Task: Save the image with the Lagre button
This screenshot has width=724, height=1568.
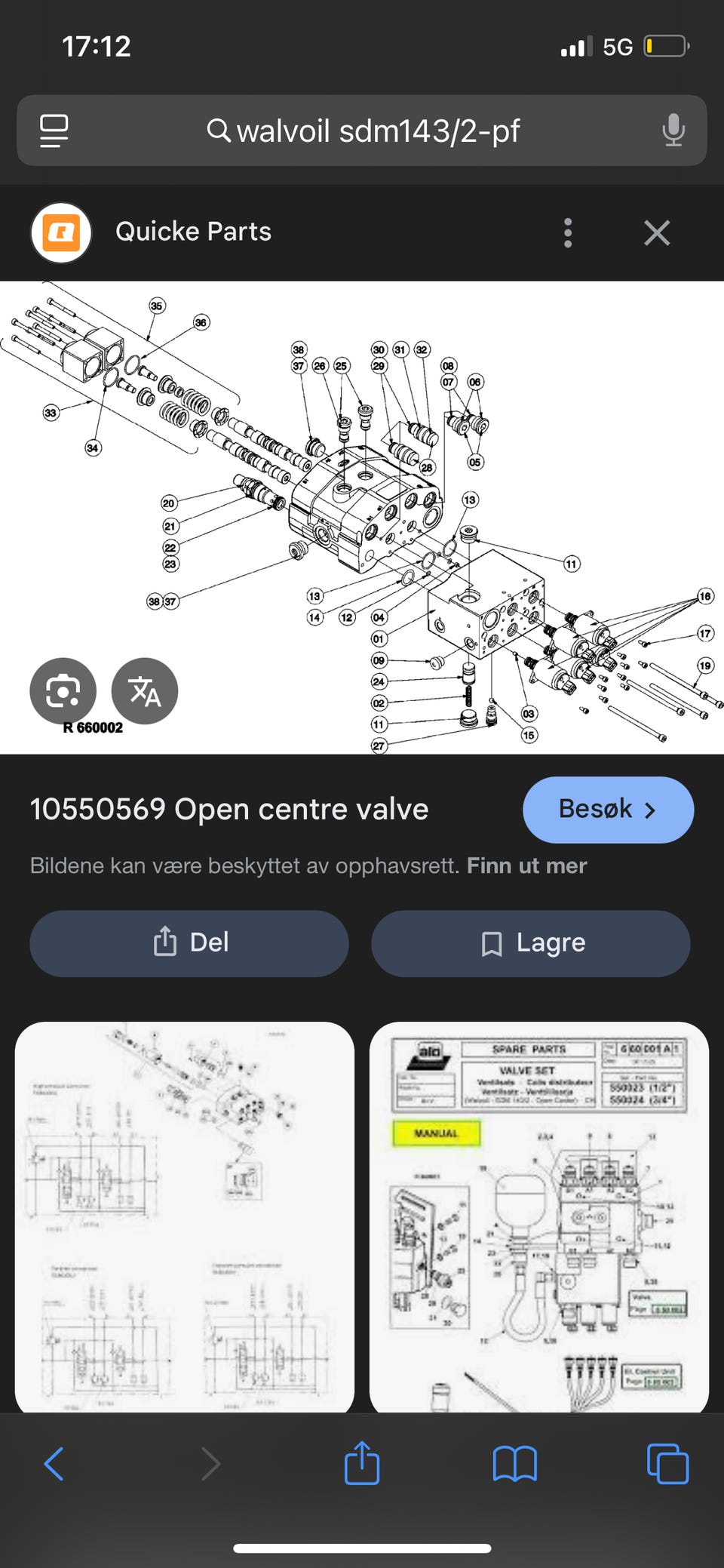Action: point(531,943)
